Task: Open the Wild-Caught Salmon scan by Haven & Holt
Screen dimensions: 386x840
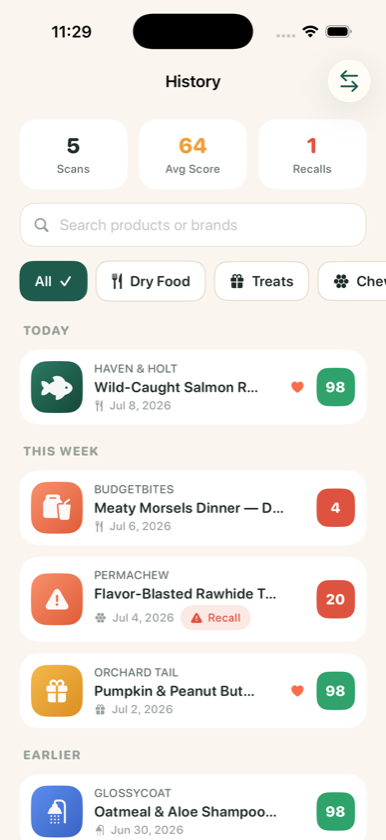Action: pos(193,387)
